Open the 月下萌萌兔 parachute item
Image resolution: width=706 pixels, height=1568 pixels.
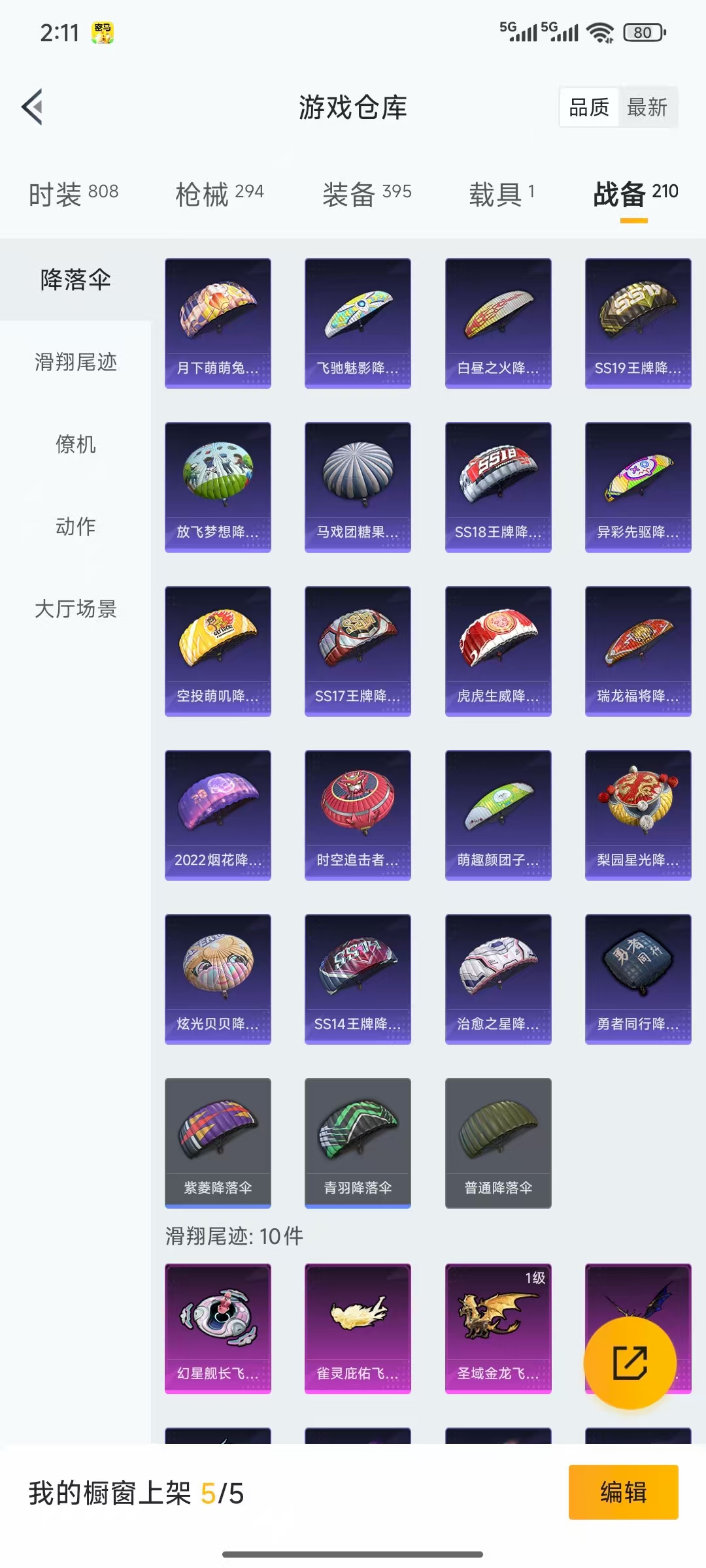pyautogui.click(x=218, y=323)
